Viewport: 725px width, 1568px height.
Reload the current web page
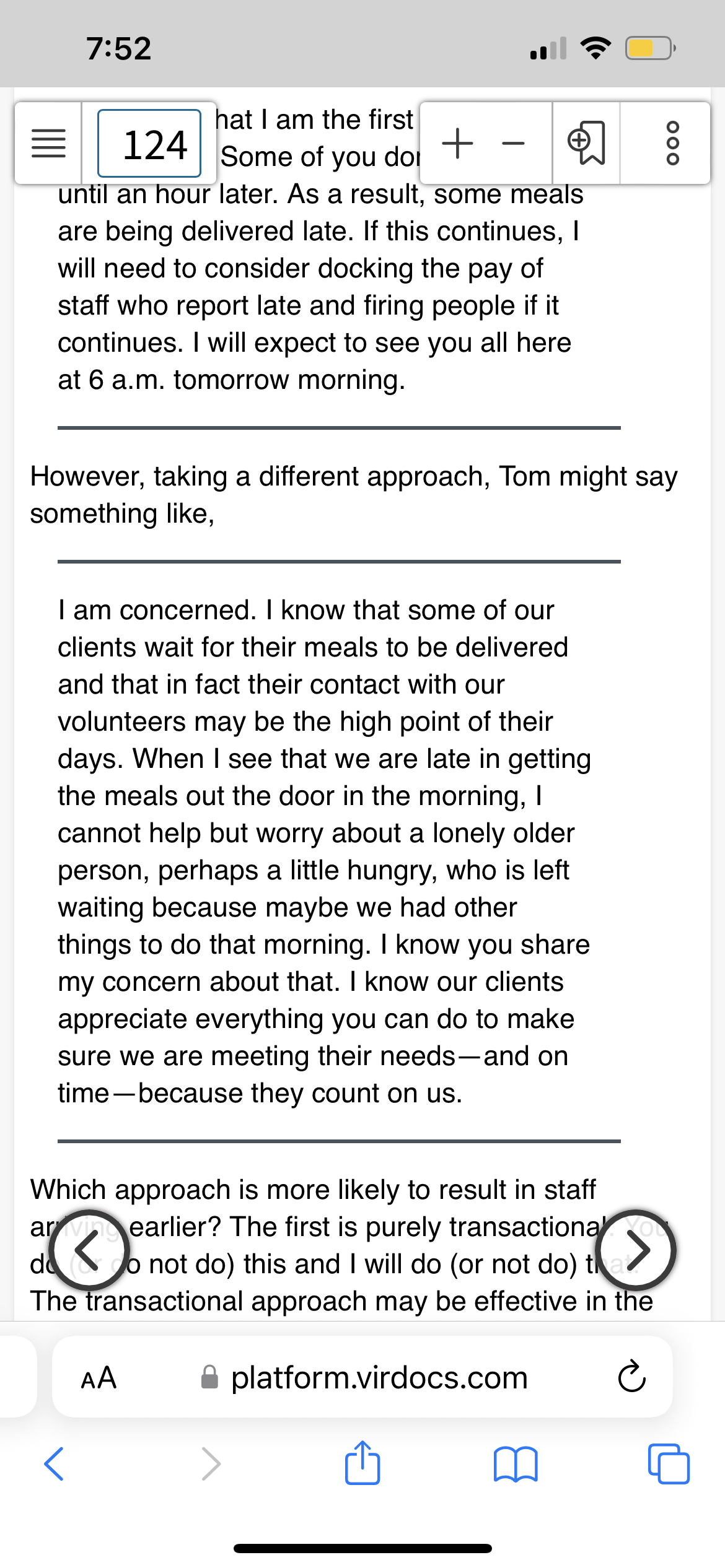click(631, 1377)
